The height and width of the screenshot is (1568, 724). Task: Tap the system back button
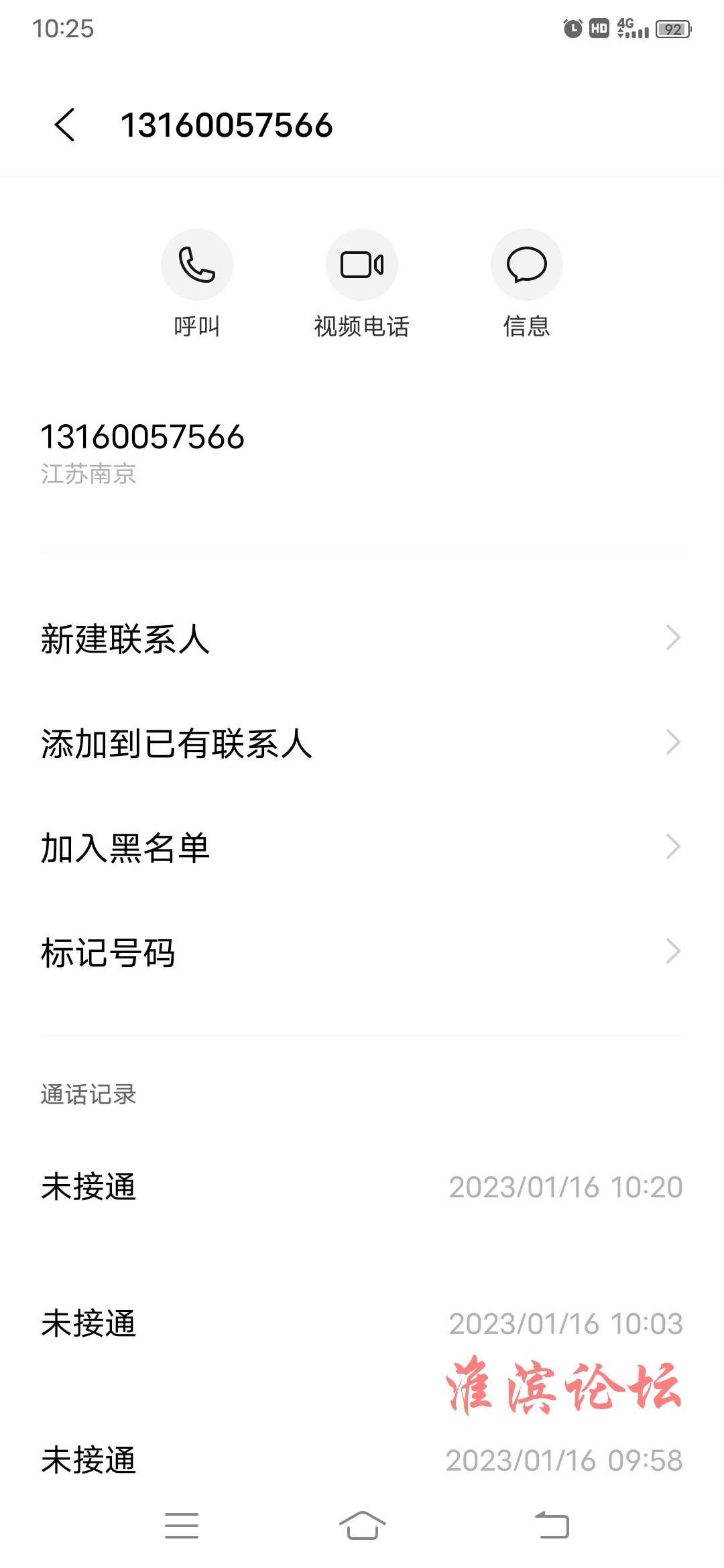coord(552,1526)
